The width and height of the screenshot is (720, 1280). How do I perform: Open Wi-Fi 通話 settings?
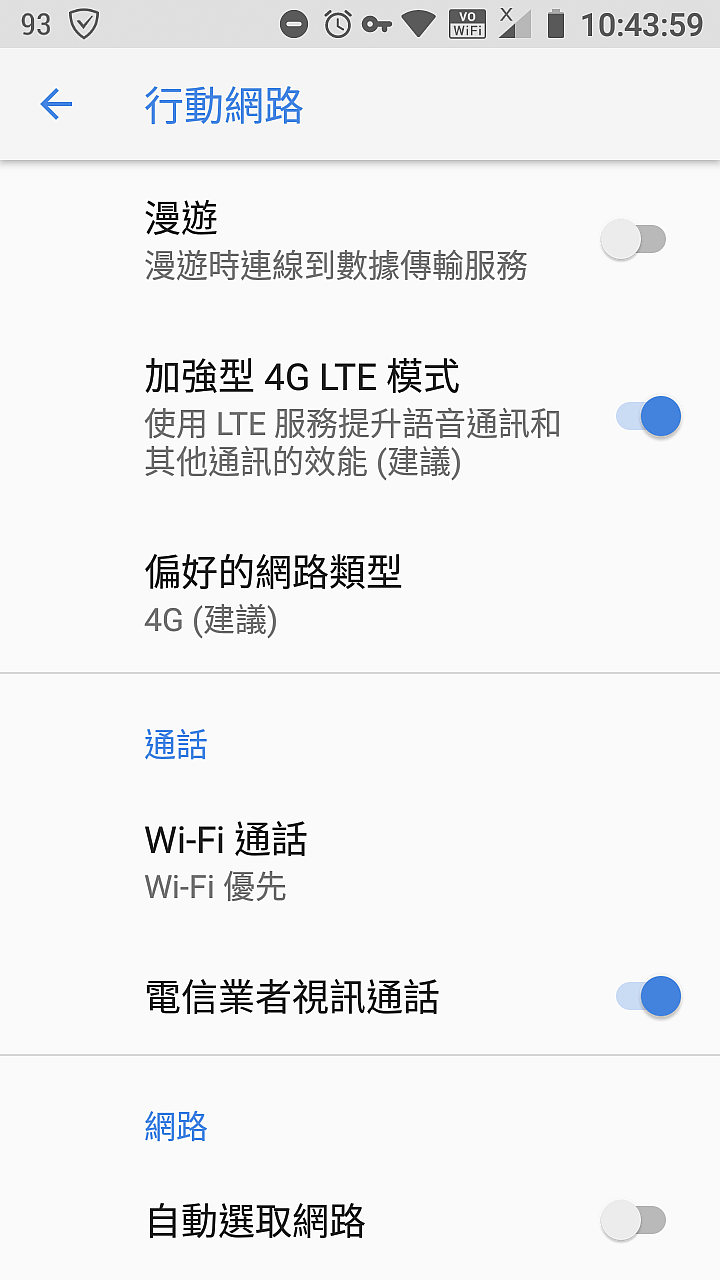[360, 862]
